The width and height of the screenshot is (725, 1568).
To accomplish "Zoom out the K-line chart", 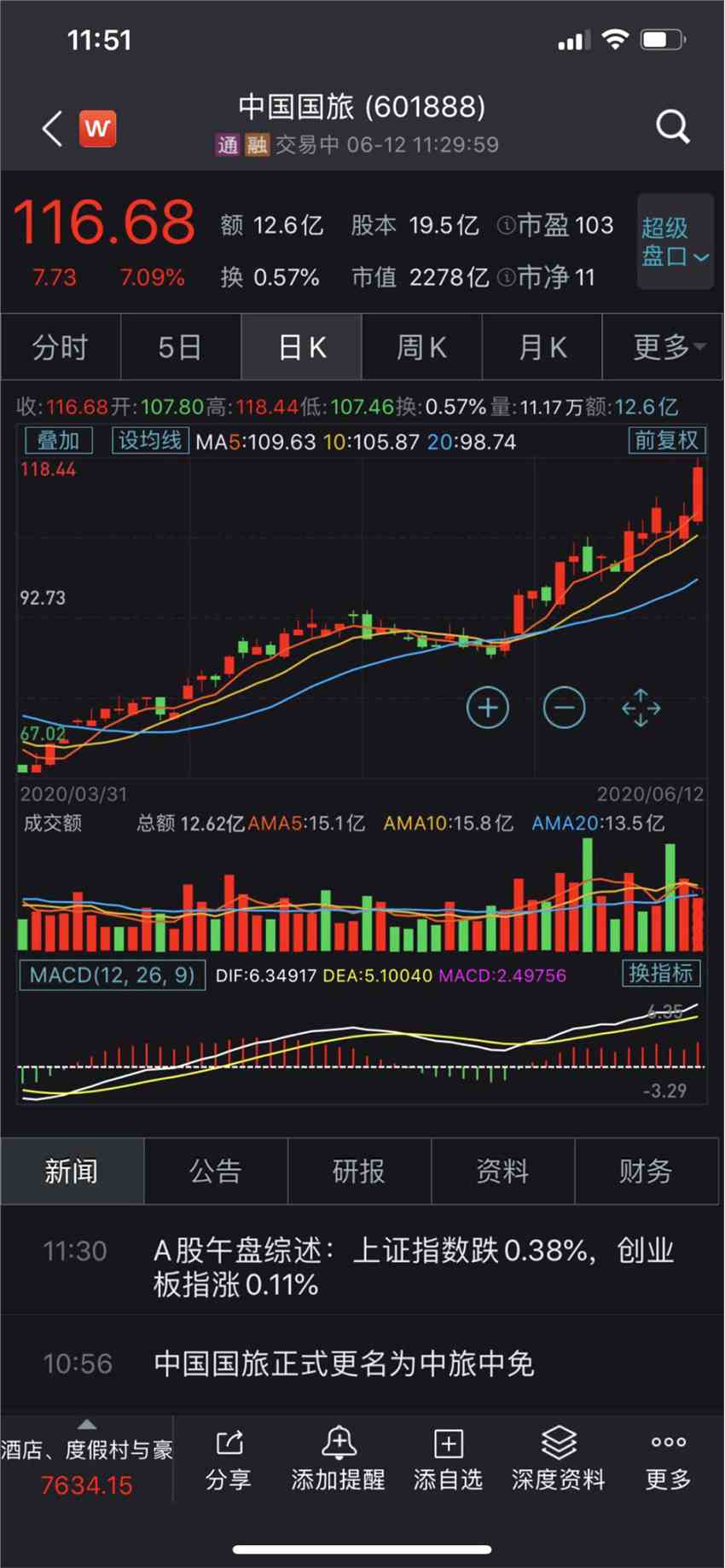I will point(564,708).
